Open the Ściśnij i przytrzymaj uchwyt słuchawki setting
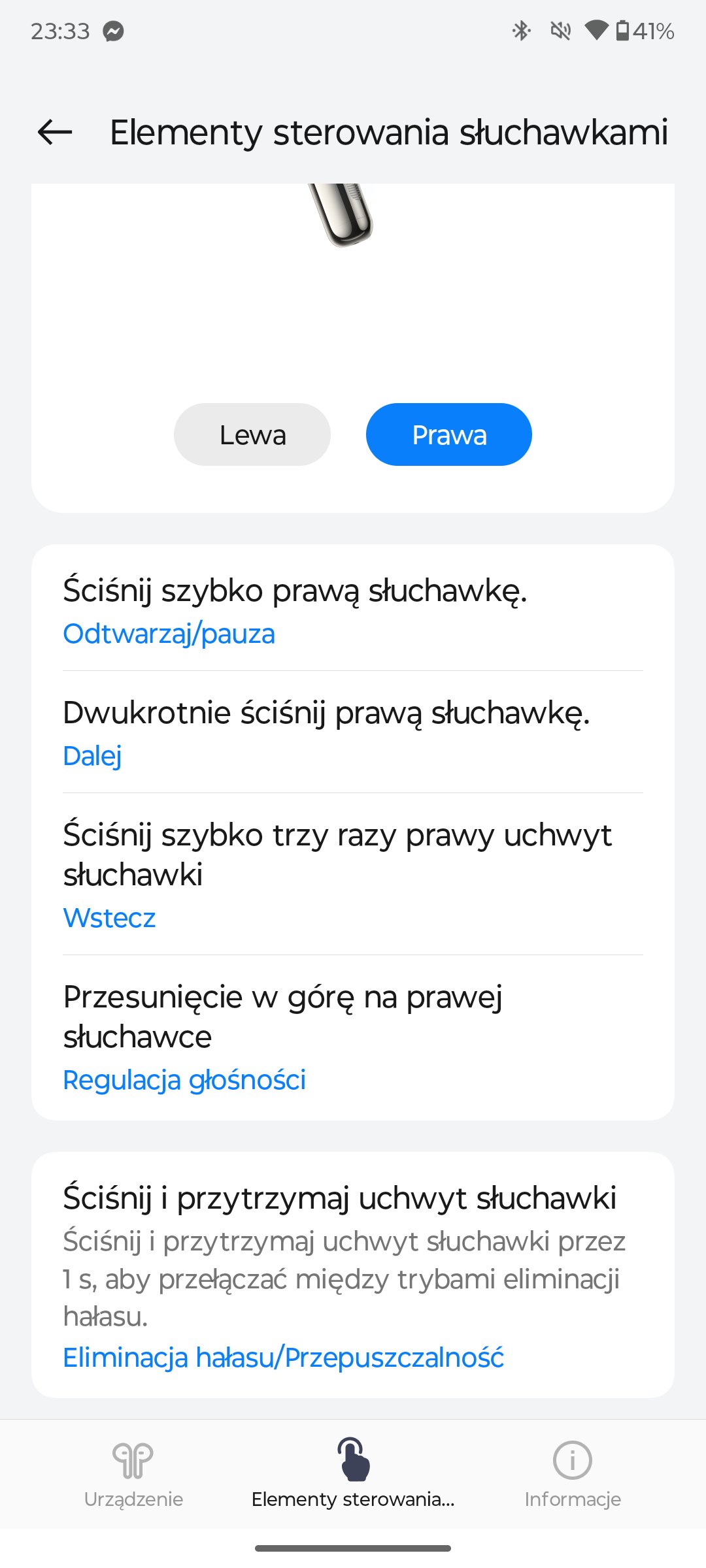 click(x=353, y=1275)
